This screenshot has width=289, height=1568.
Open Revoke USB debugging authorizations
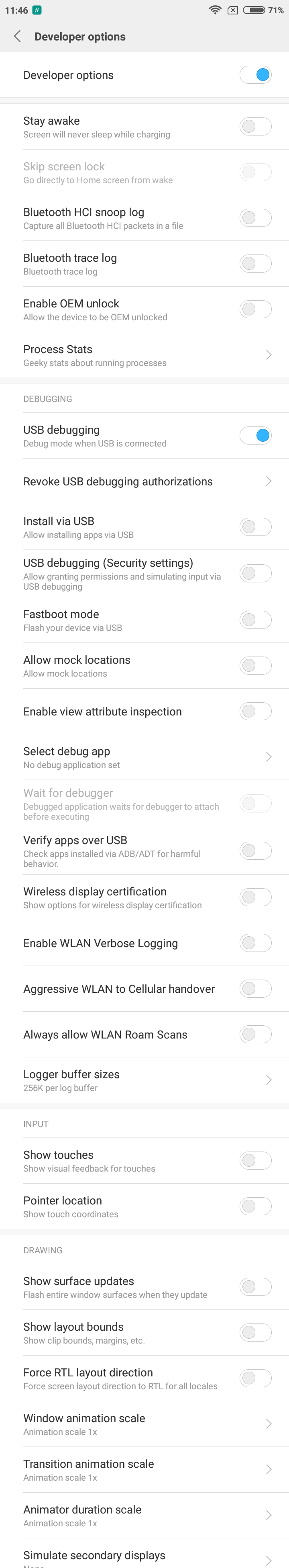click(144, 481)
